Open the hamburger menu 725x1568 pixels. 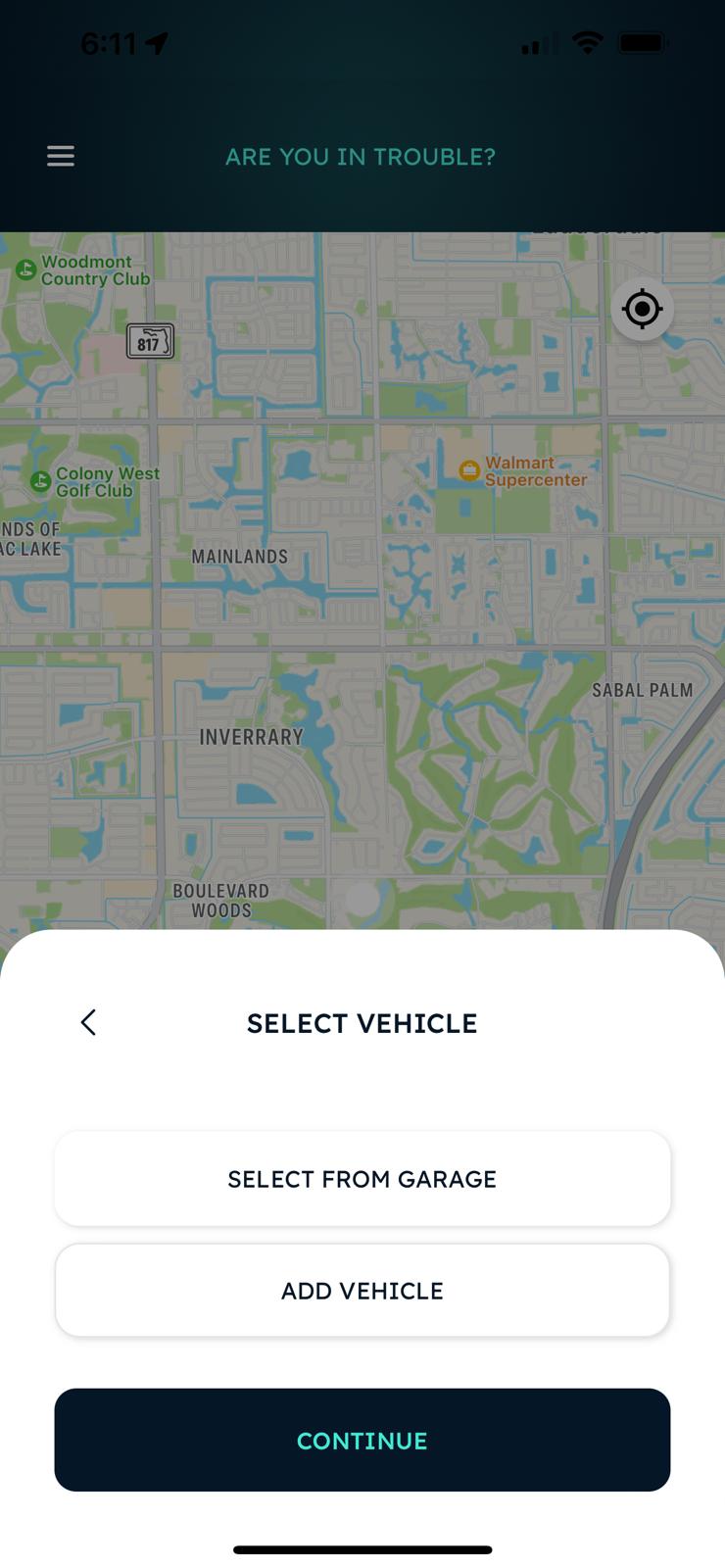(61, 156)
